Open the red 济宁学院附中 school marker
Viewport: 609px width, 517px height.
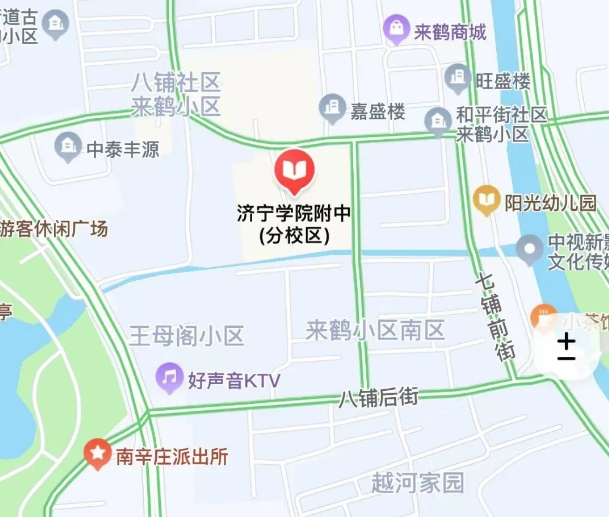pyautogui.click(x=293, y=172)
